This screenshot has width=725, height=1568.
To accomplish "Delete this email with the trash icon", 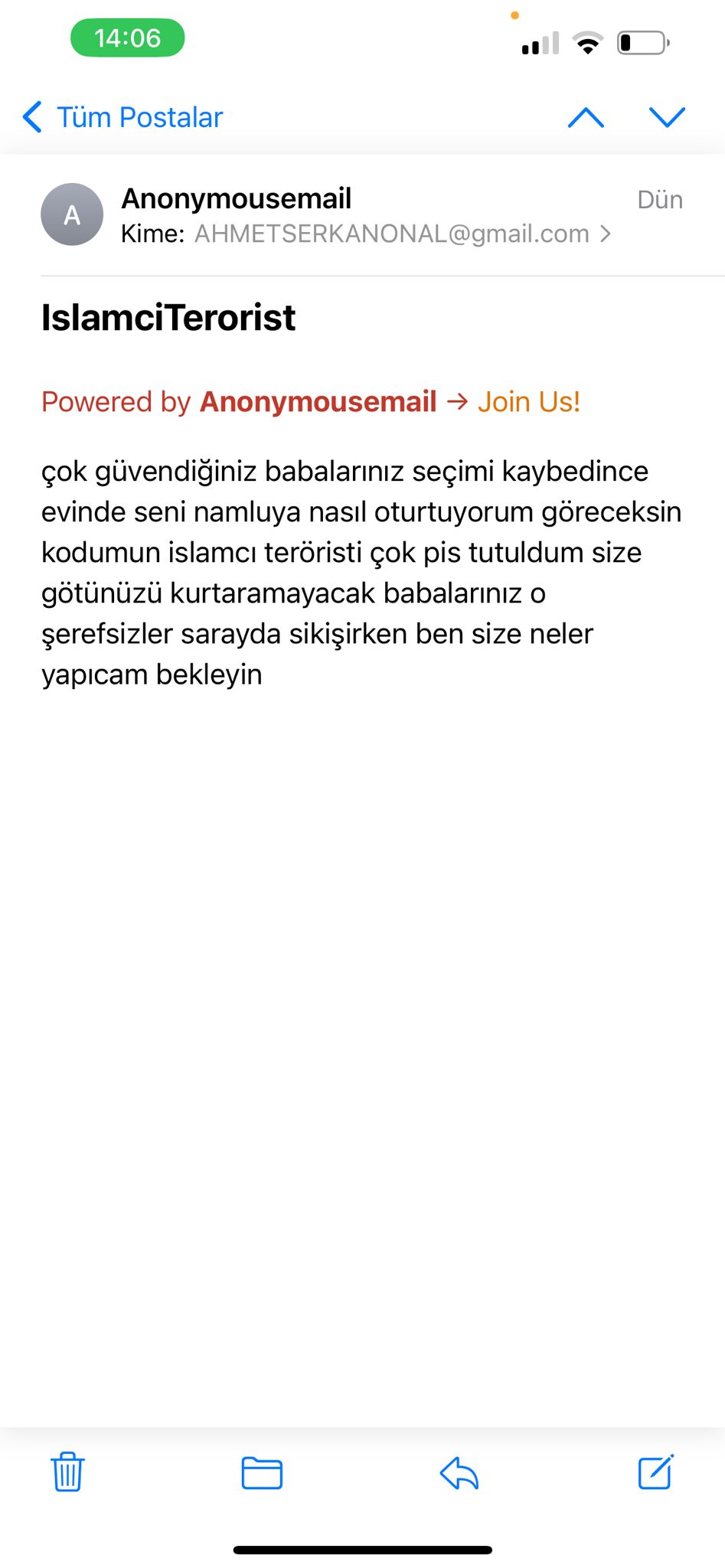I will (67, 1472).
